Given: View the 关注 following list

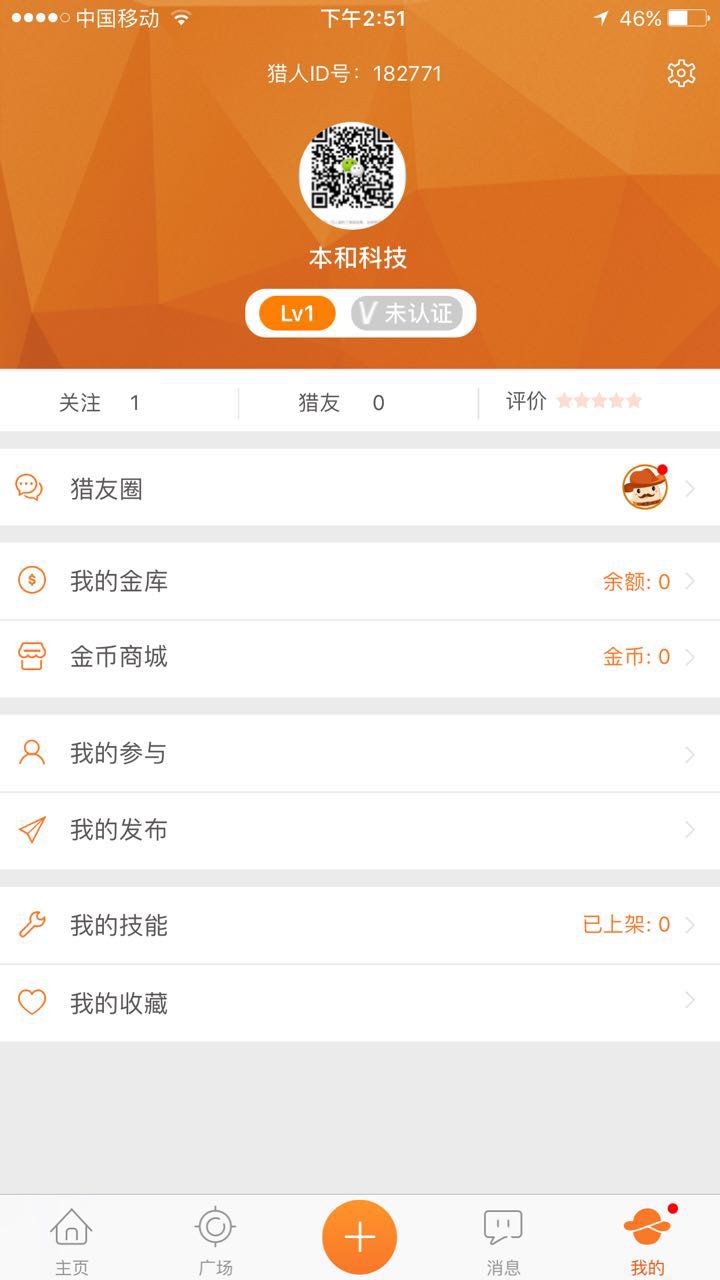Looking at the screenshot, I should point(100,403).
